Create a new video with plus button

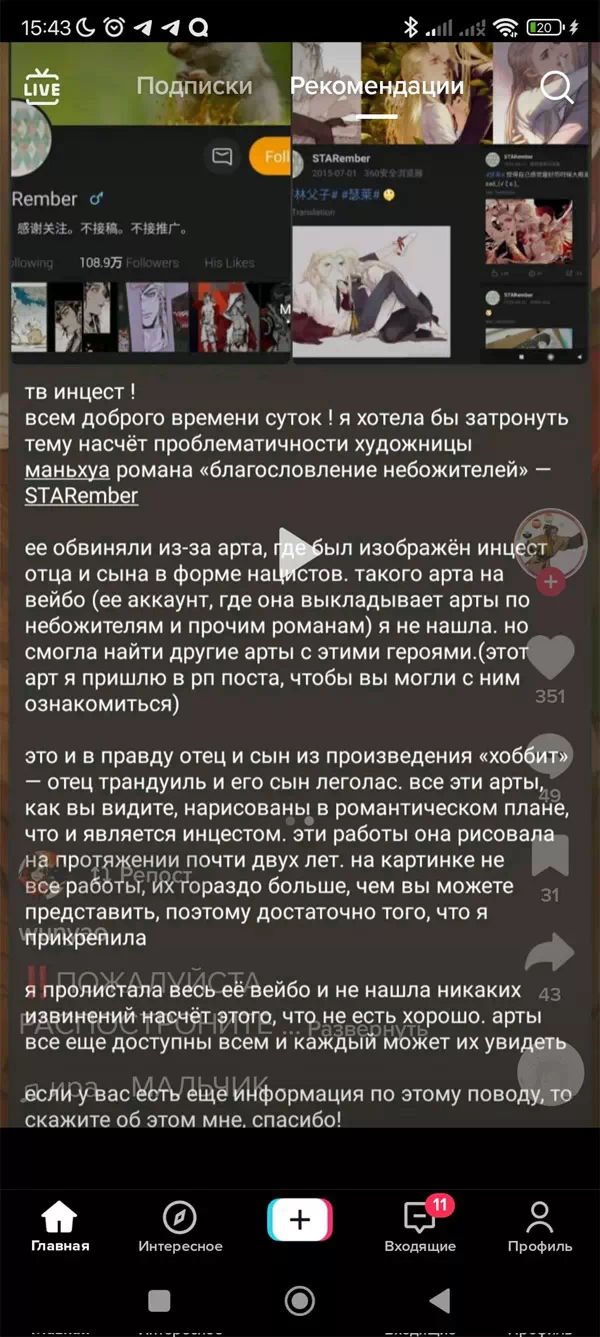(299, 1221)
